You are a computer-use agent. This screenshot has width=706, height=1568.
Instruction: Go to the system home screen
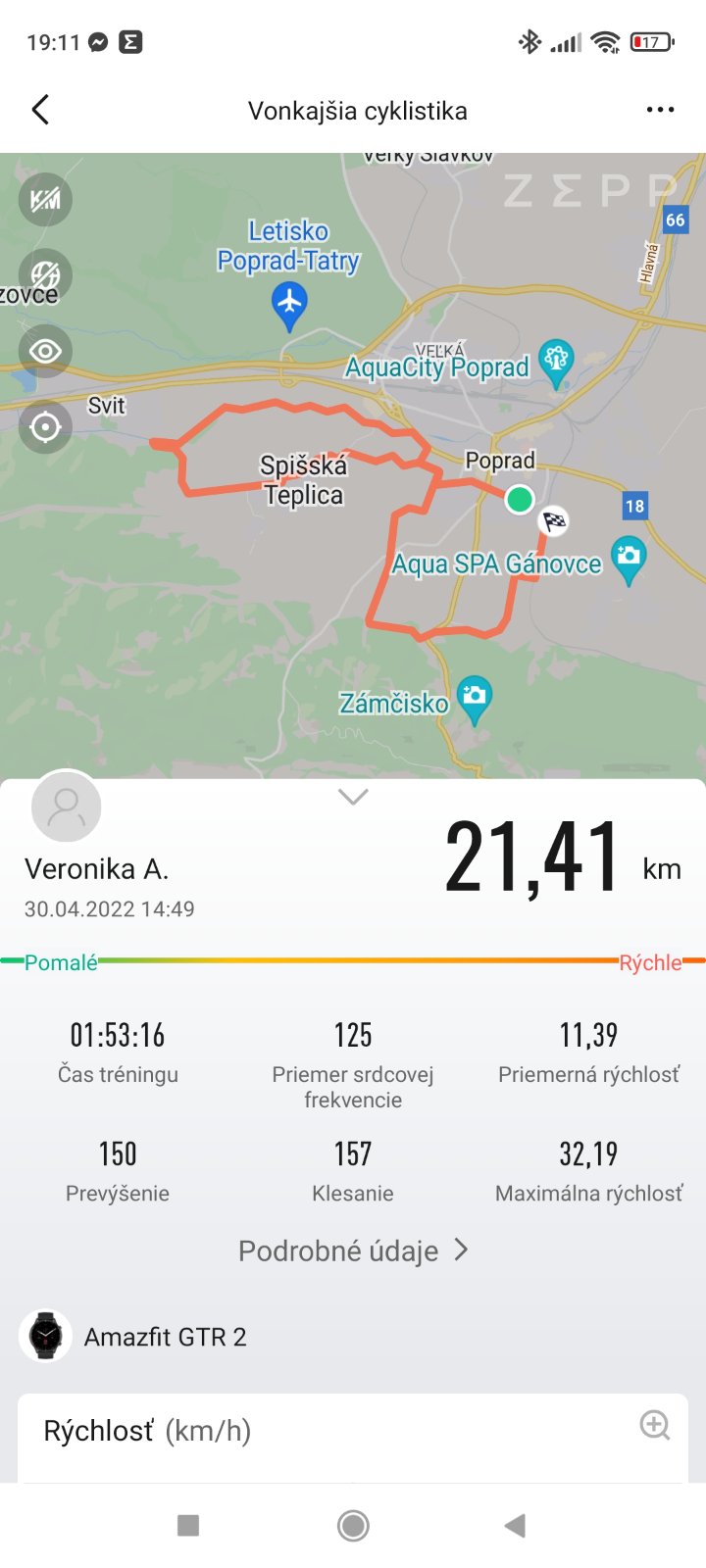pyautogui.click(x=353, y=1525)
